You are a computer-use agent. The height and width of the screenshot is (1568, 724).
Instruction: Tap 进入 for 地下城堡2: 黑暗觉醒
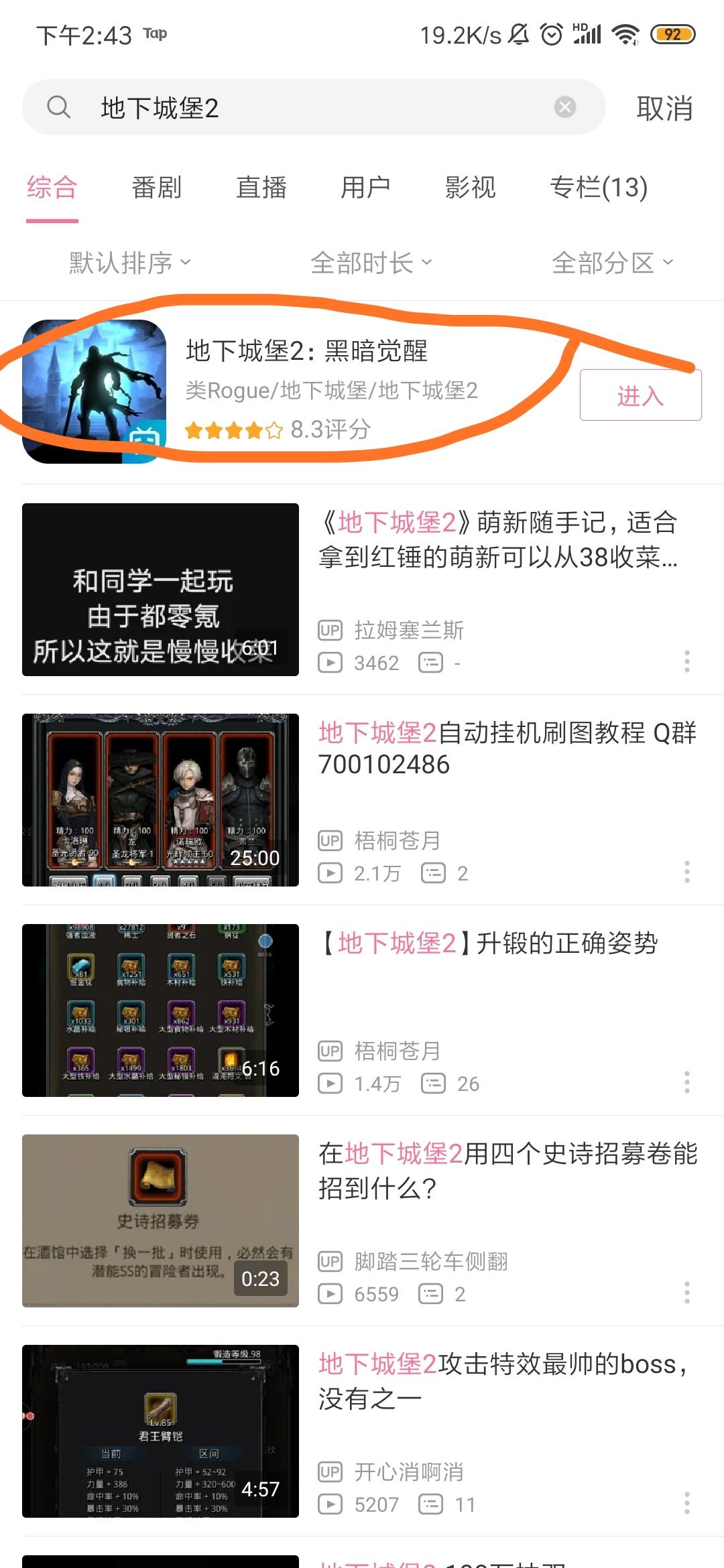tap(640, 395)
